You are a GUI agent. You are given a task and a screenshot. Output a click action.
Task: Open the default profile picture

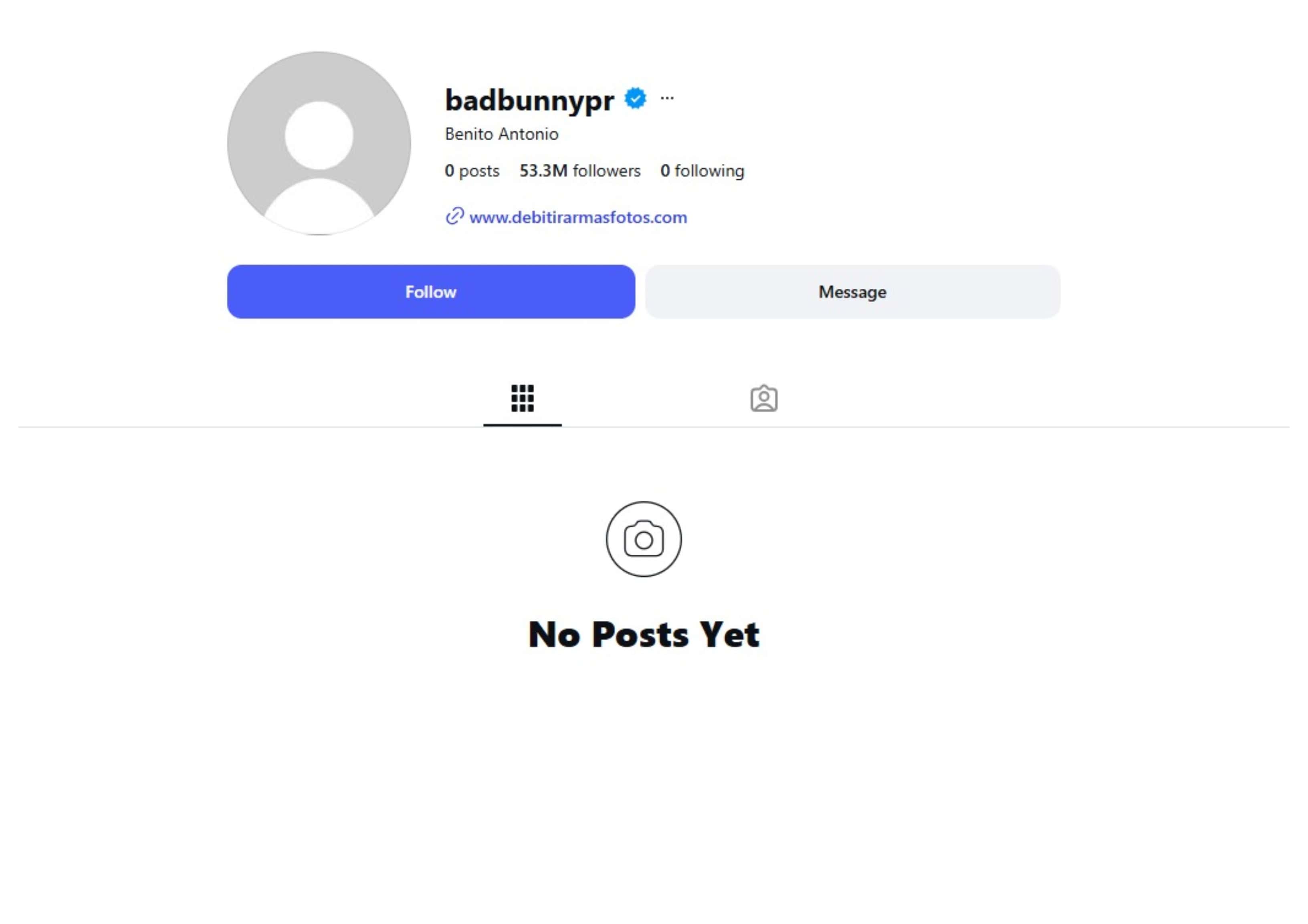click(x=319, y=143)
